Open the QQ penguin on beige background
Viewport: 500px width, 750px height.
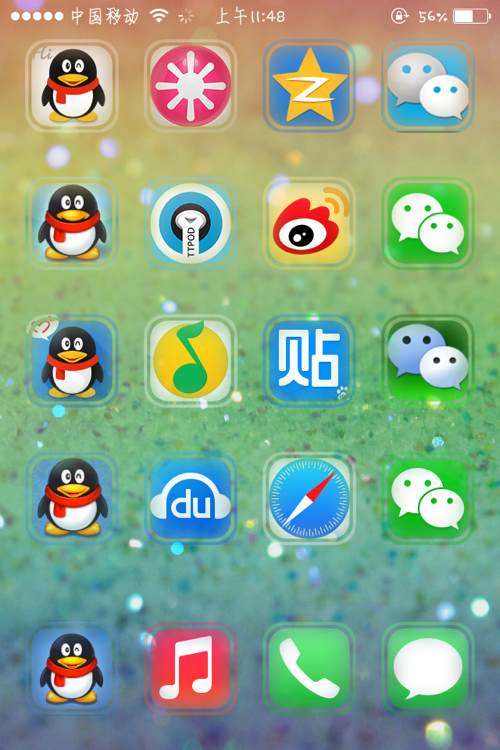[x=72, y=86]
